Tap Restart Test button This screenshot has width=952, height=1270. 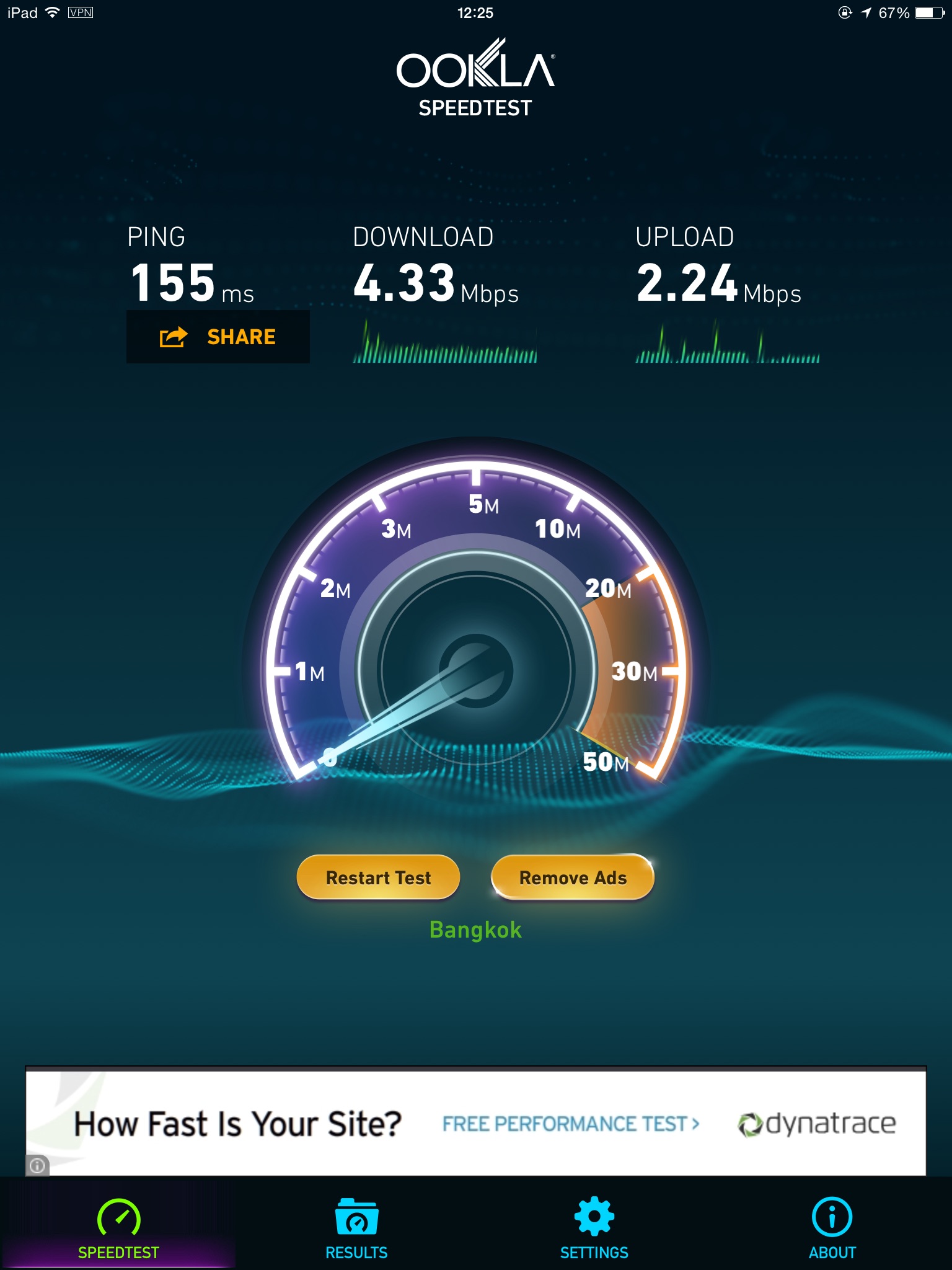tap(378, 877)
